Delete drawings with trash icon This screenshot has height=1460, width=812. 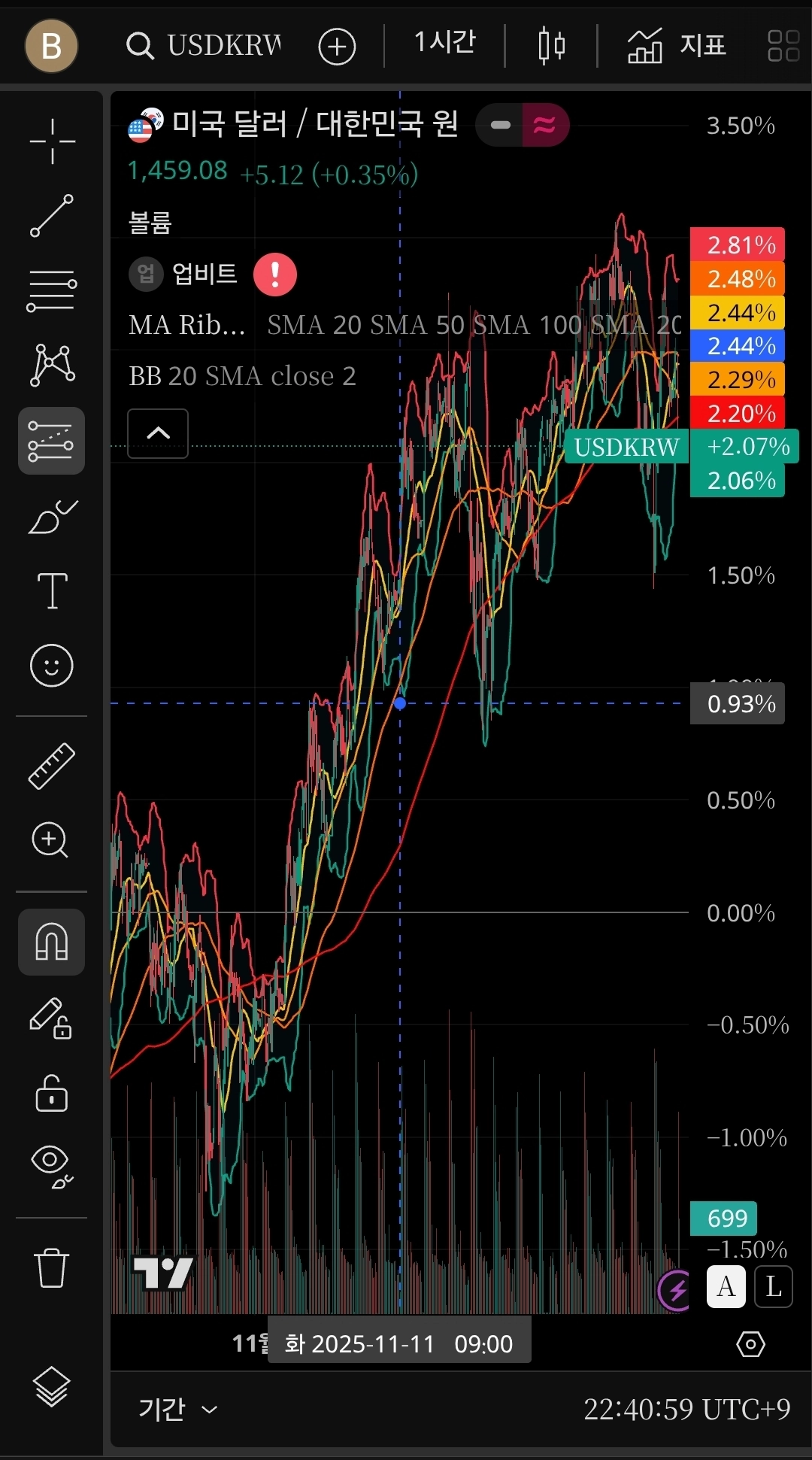pyautogui.click(x=52, y=1268)
